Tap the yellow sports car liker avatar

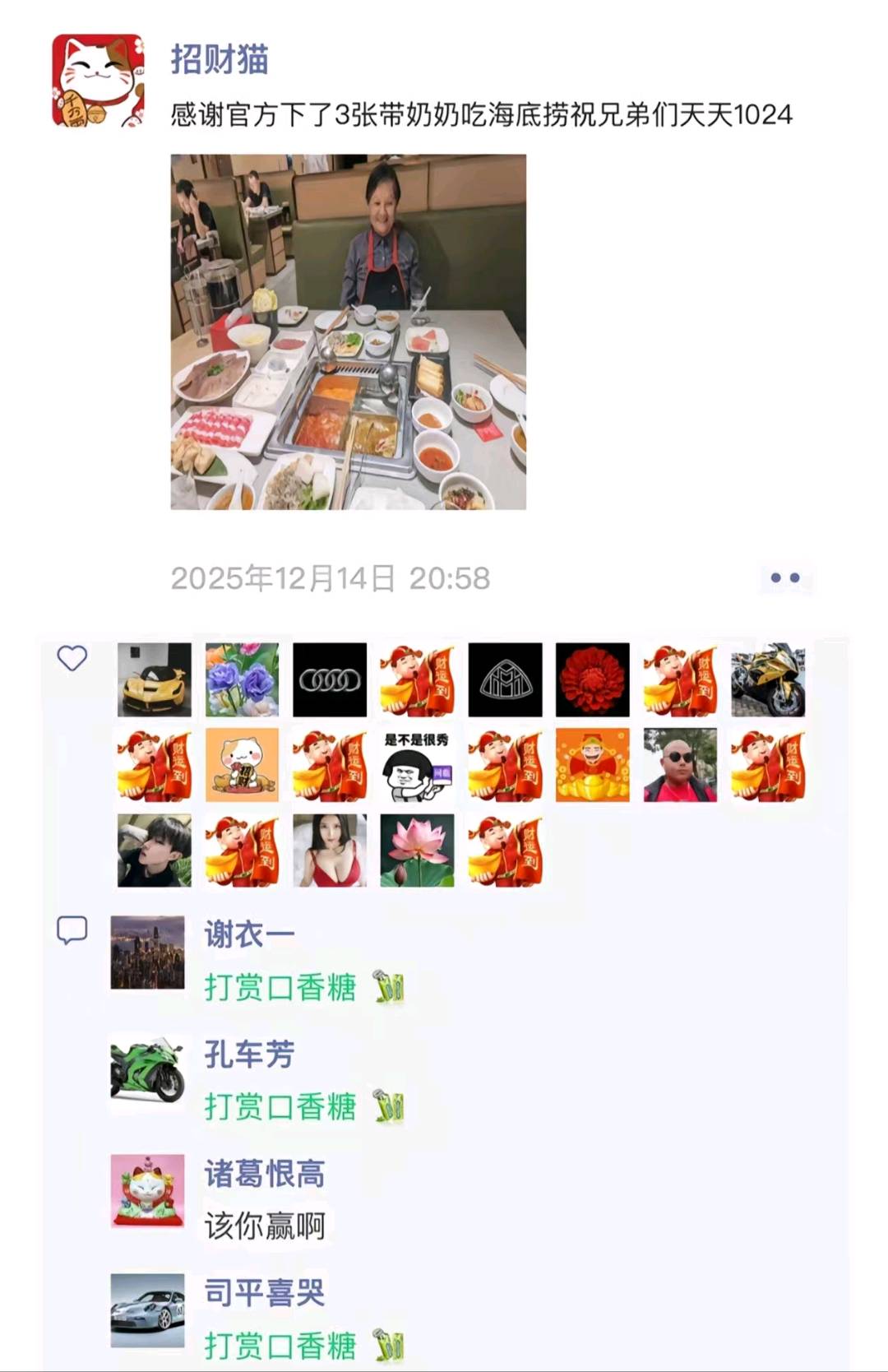[155, 681]
